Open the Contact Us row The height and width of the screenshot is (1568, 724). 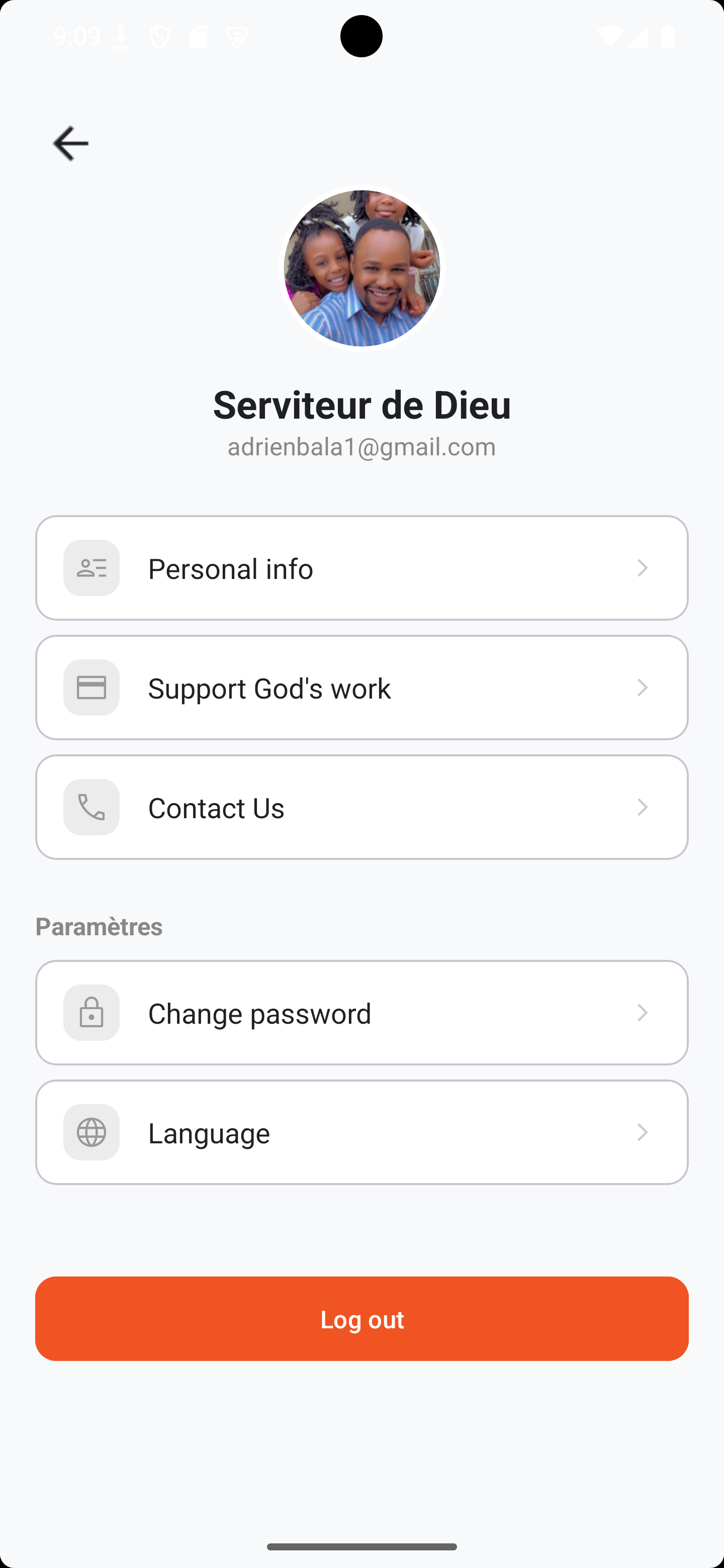tap(361, 807)
